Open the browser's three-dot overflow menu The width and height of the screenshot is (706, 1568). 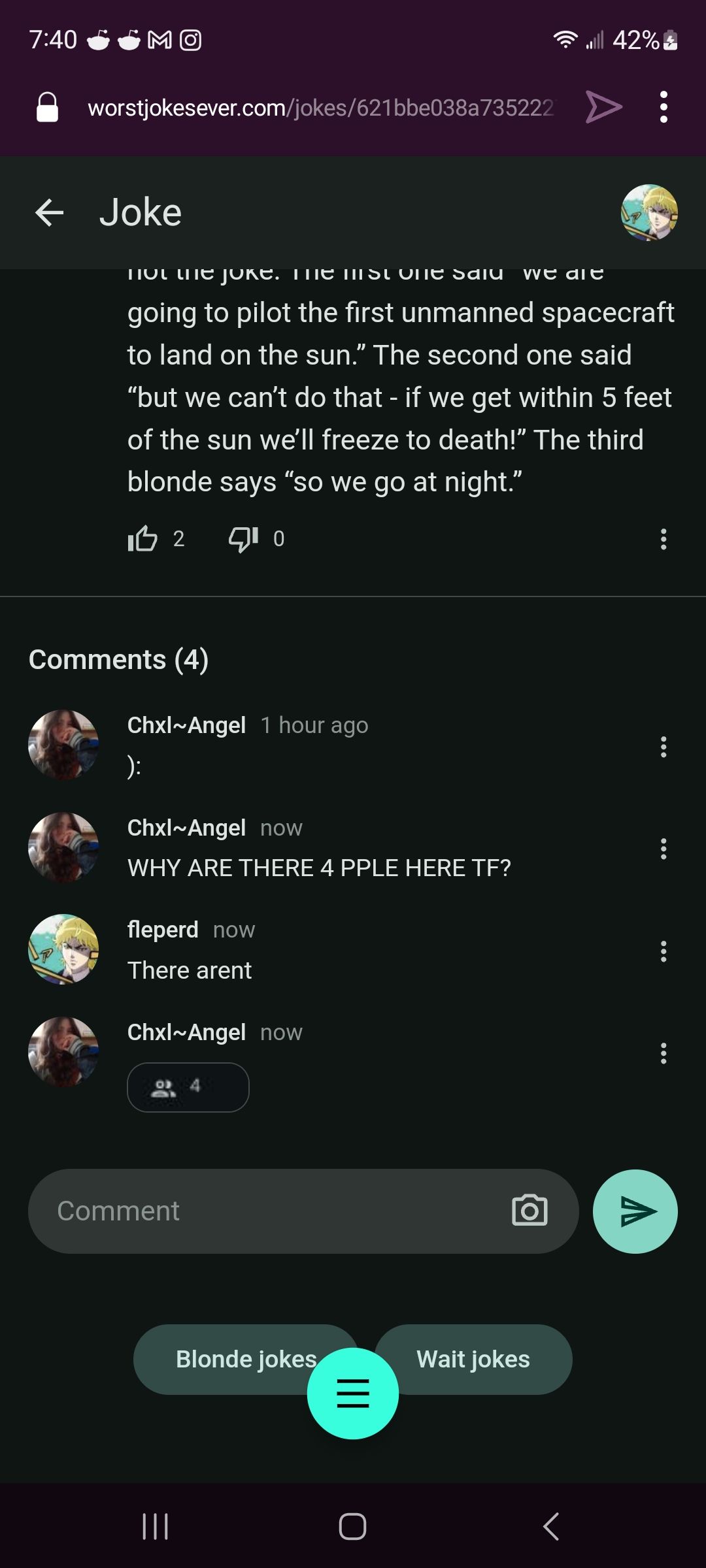tap(663, 107)
